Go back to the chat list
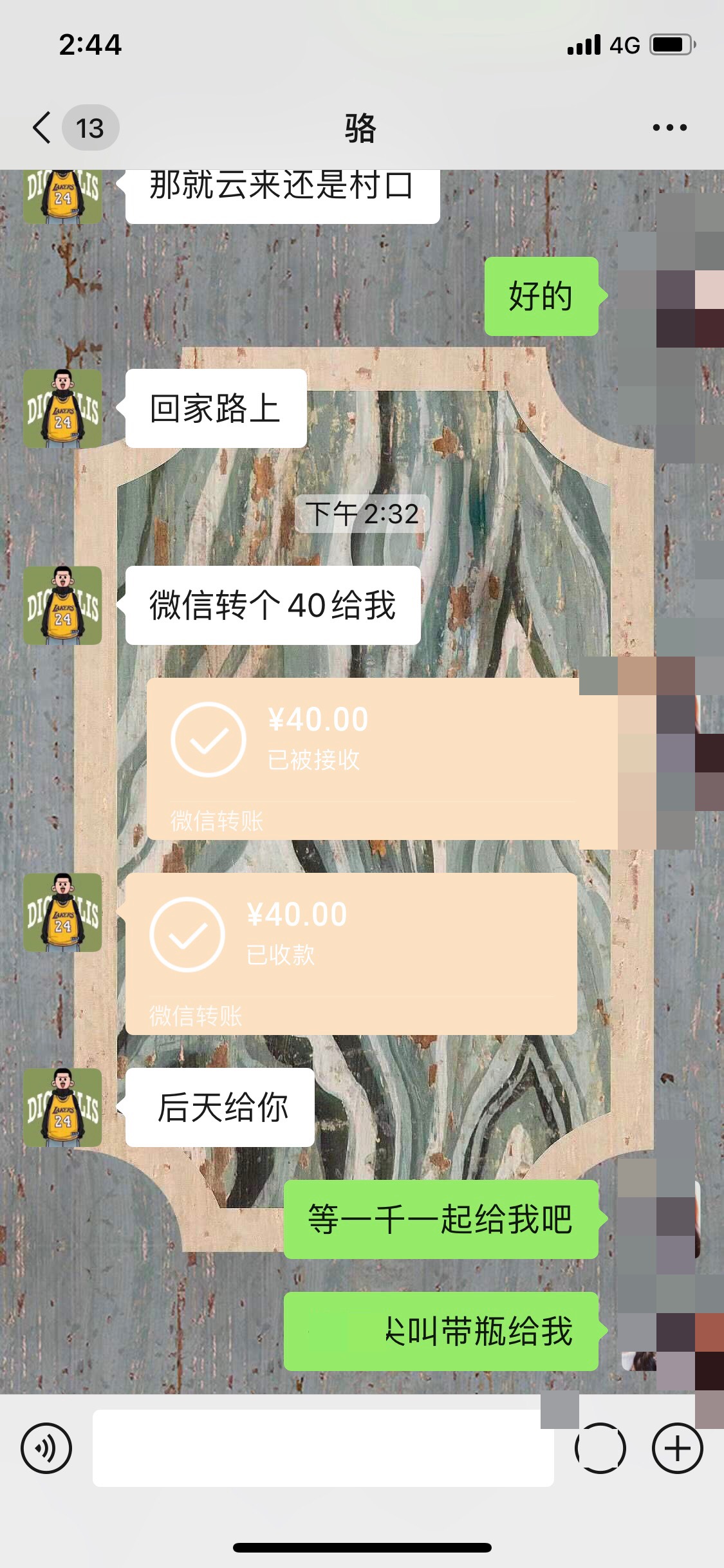 pos(42,127)
